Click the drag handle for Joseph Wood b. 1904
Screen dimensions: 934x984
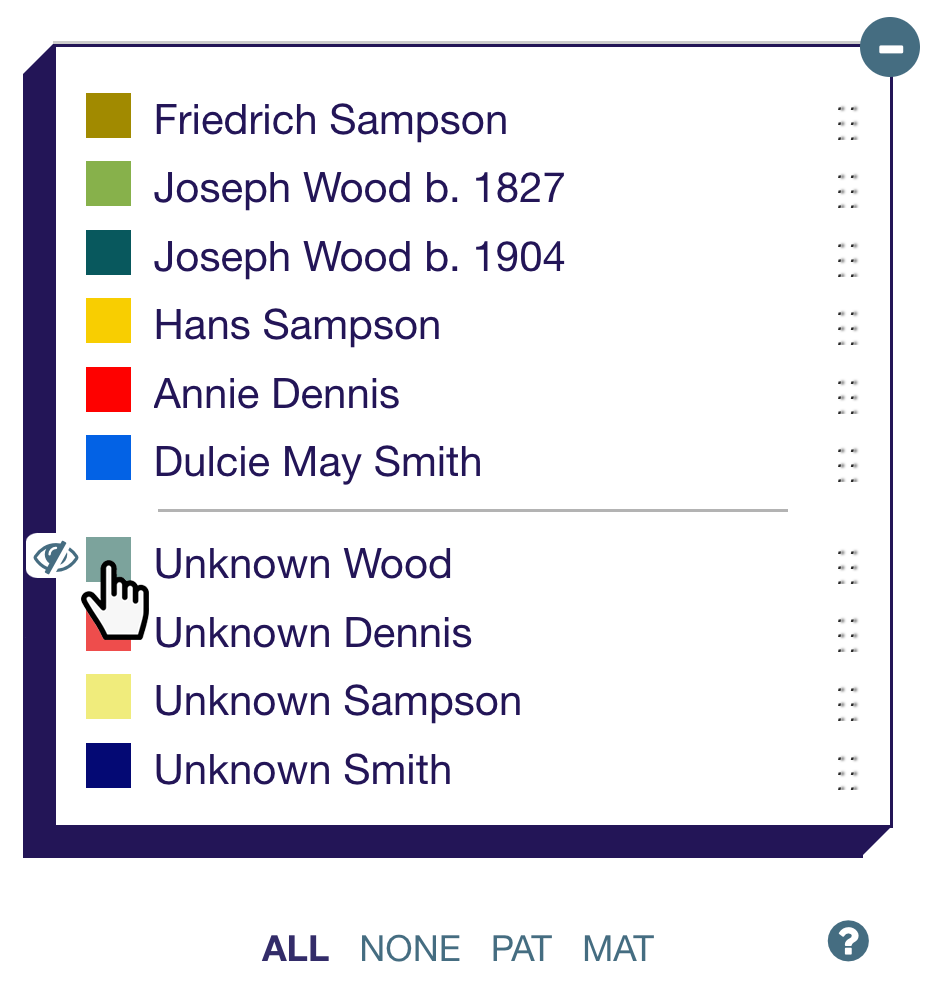847,260
